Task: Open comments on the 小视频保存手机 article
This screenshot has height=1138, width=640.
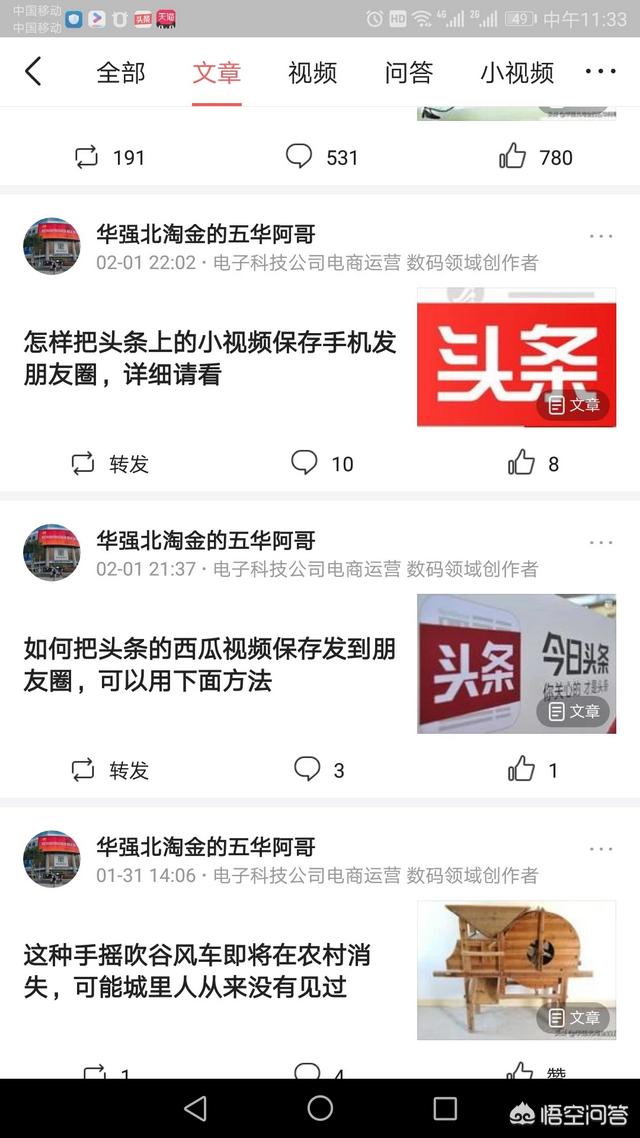Action: point(321,463)
